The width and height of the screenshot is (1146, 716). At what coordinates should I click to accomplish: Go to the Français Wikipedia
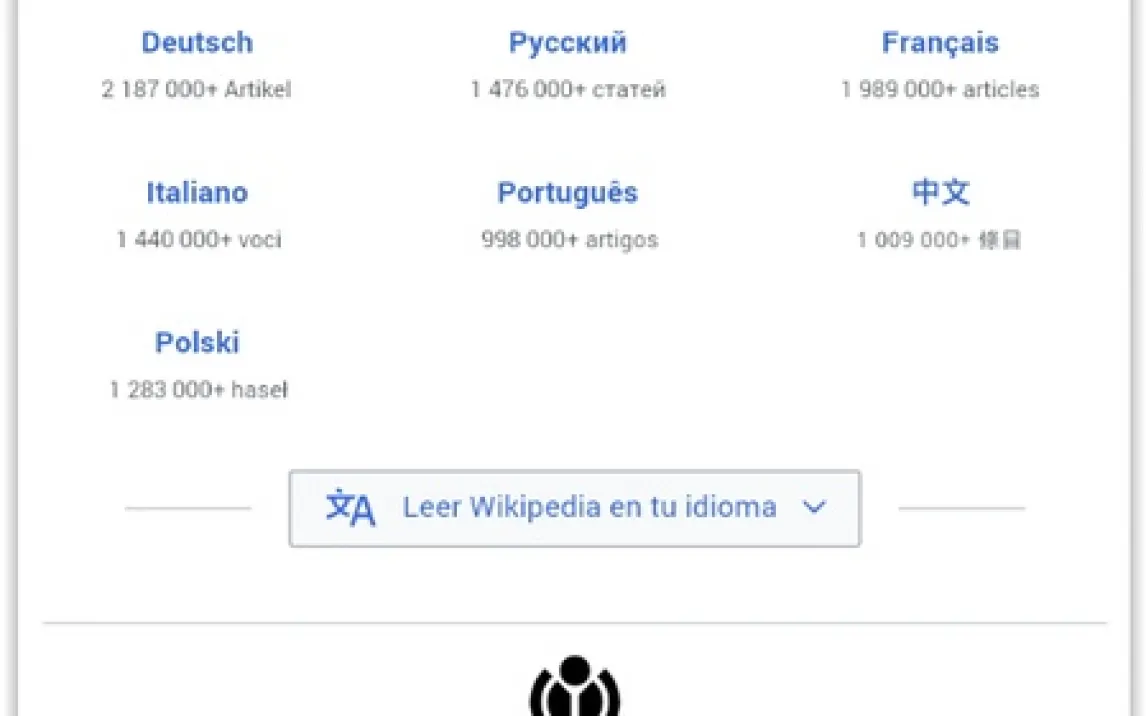pos(939,43)
